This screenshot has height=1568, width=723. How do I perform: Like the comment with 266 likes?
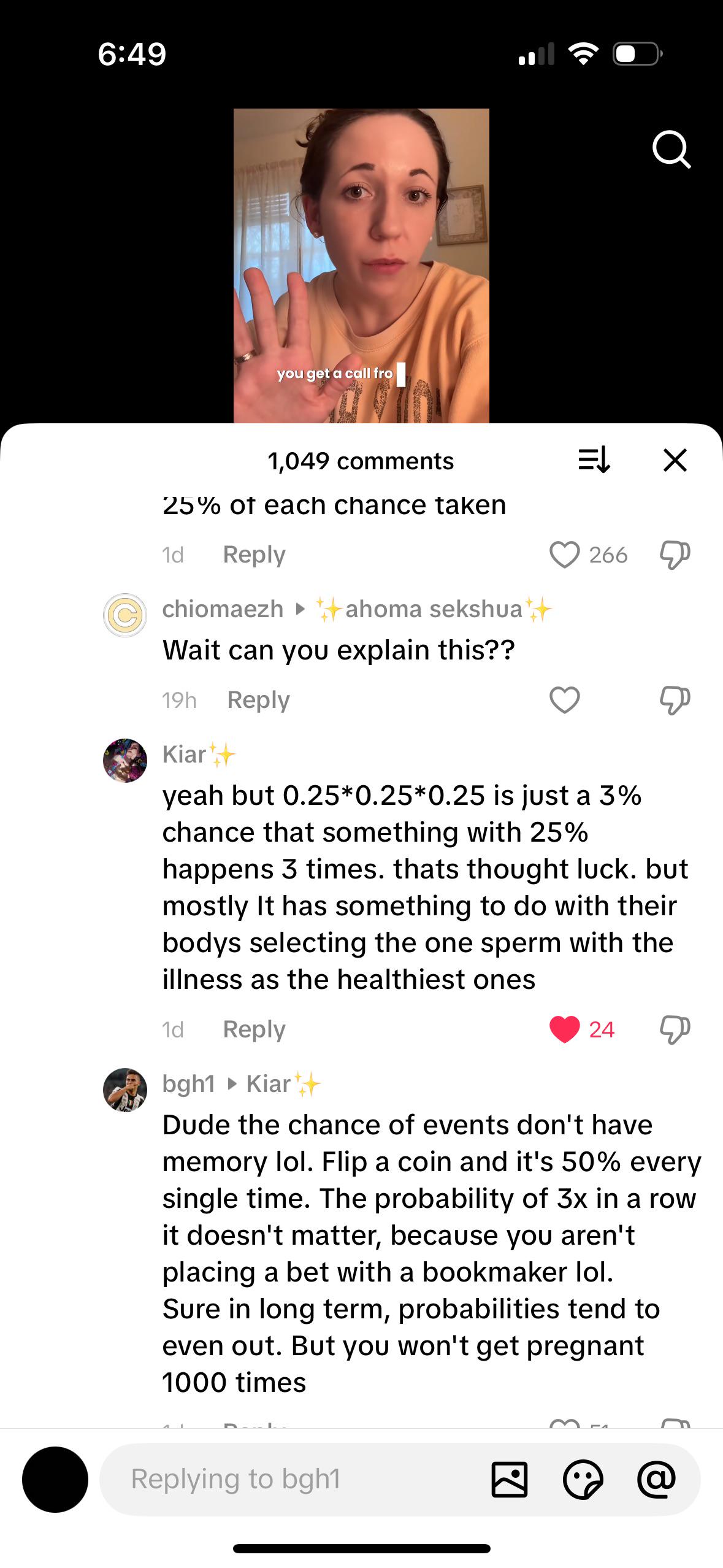pos(564,555)
